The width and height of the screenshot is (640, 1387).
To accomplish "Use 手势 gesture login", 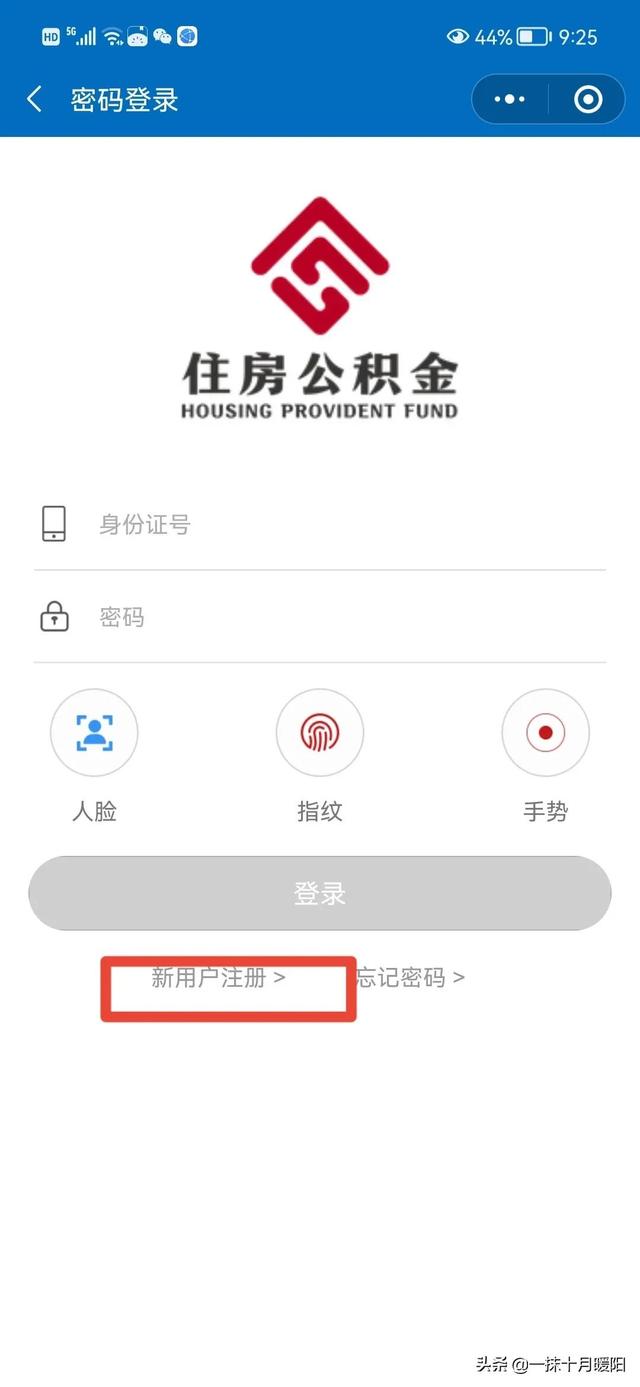I will [545, 733].
